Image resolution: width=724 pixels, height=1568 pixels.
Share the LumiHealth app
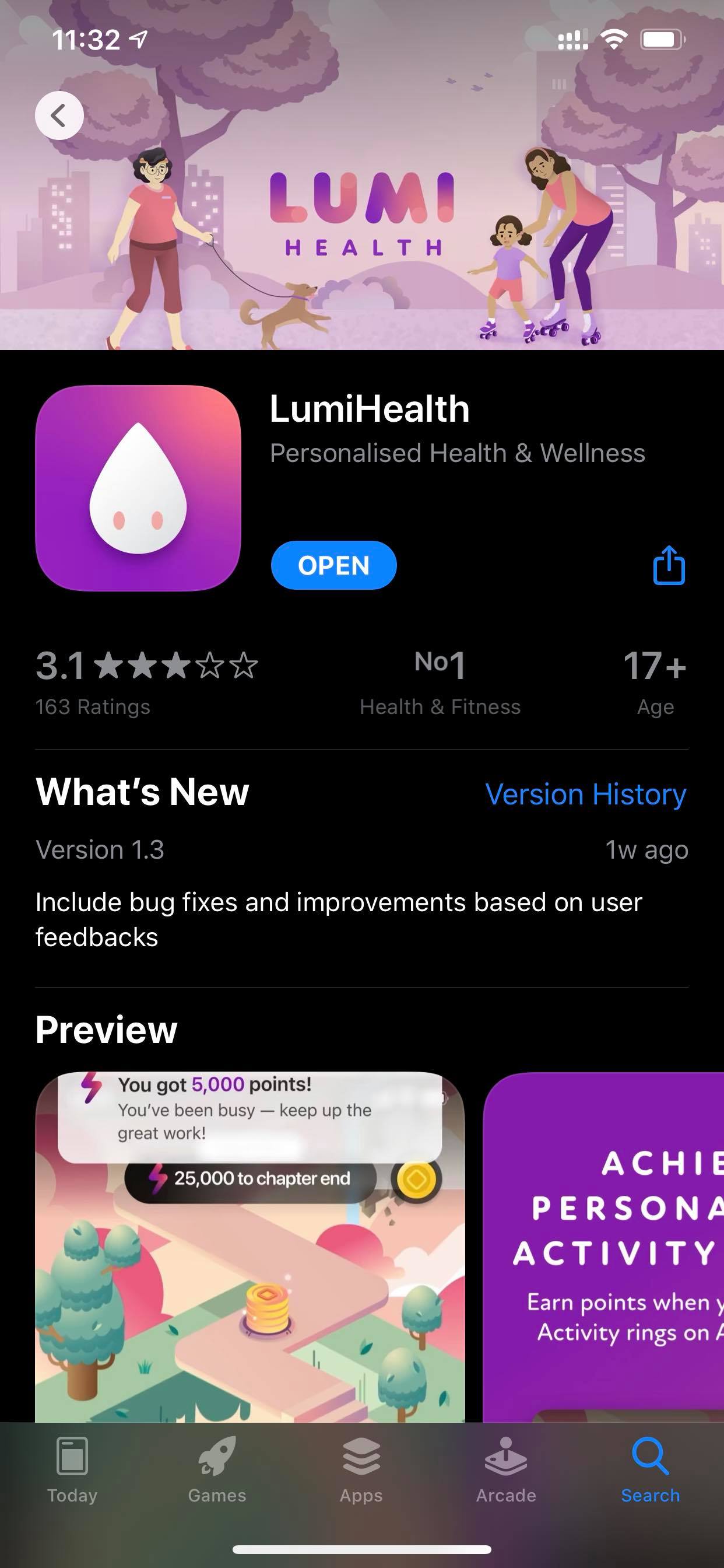669,565
